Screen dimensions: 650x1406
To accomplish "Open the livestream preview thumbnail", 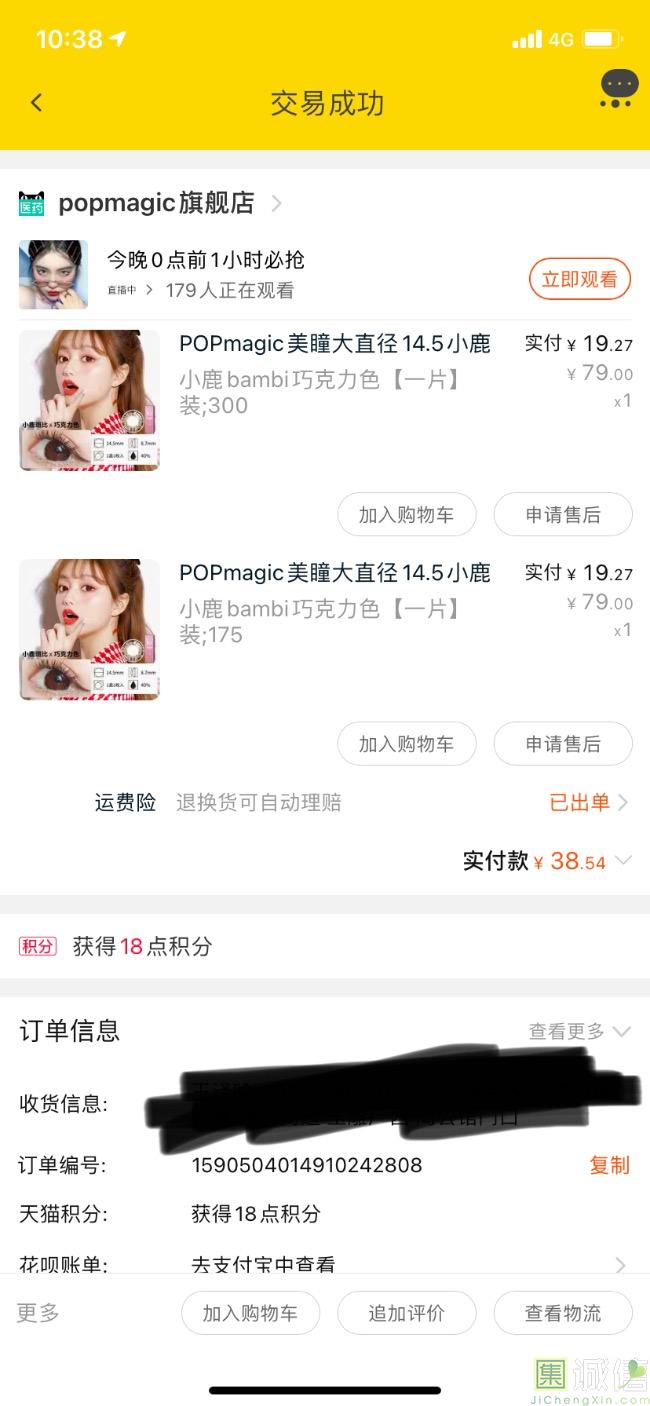I will pyautogui.click(x=53, y=274).
